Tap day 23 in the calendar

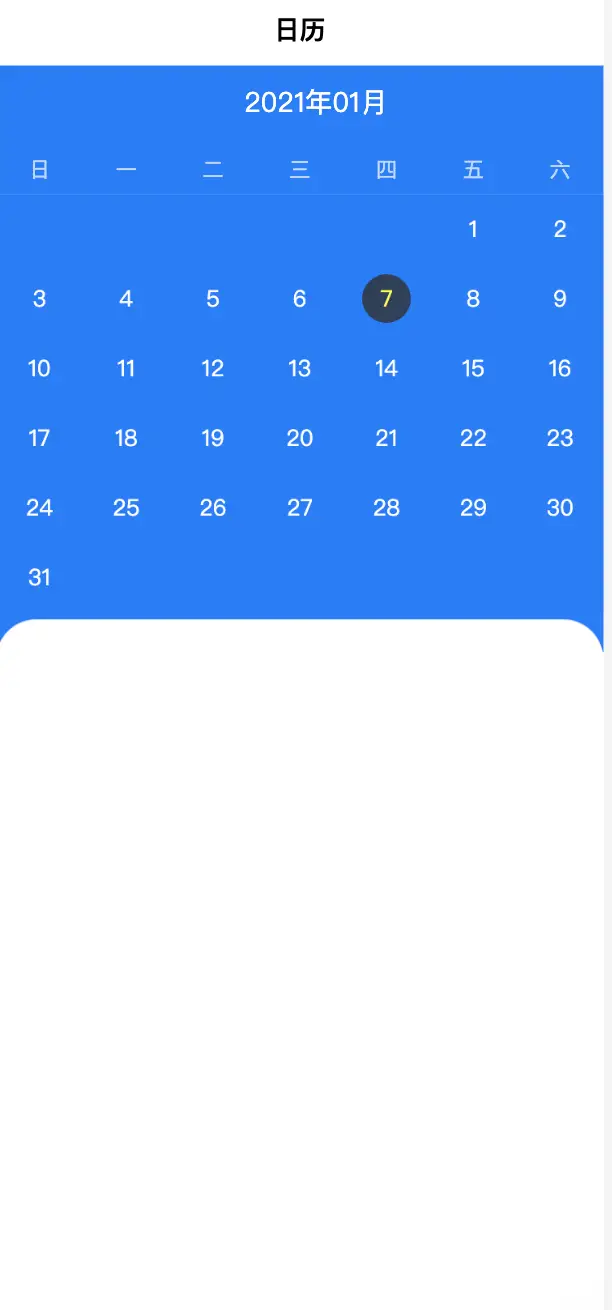[560, 438]
